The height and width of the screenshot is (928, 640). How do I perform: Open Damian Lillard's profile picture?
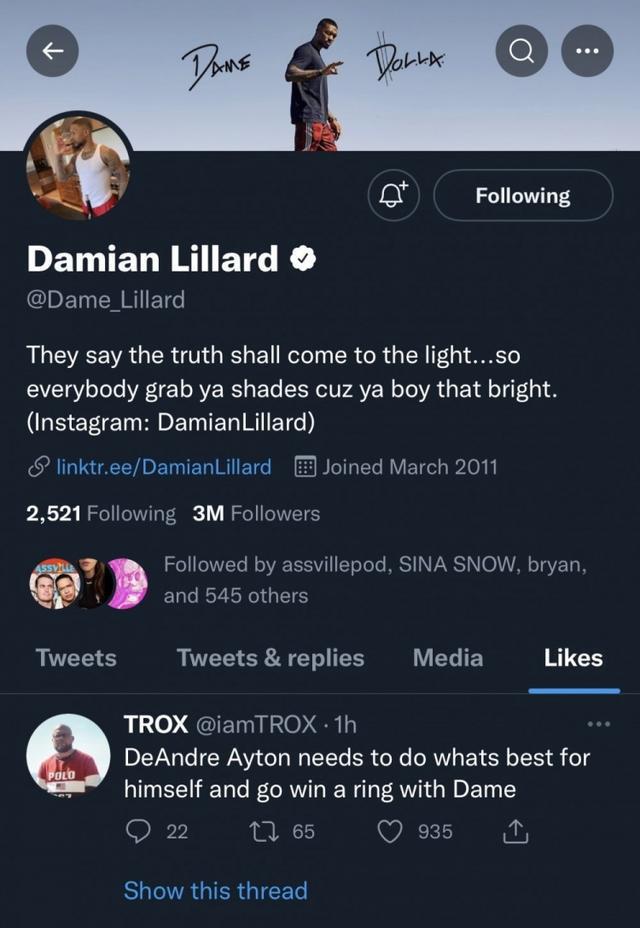pos(76,166)
